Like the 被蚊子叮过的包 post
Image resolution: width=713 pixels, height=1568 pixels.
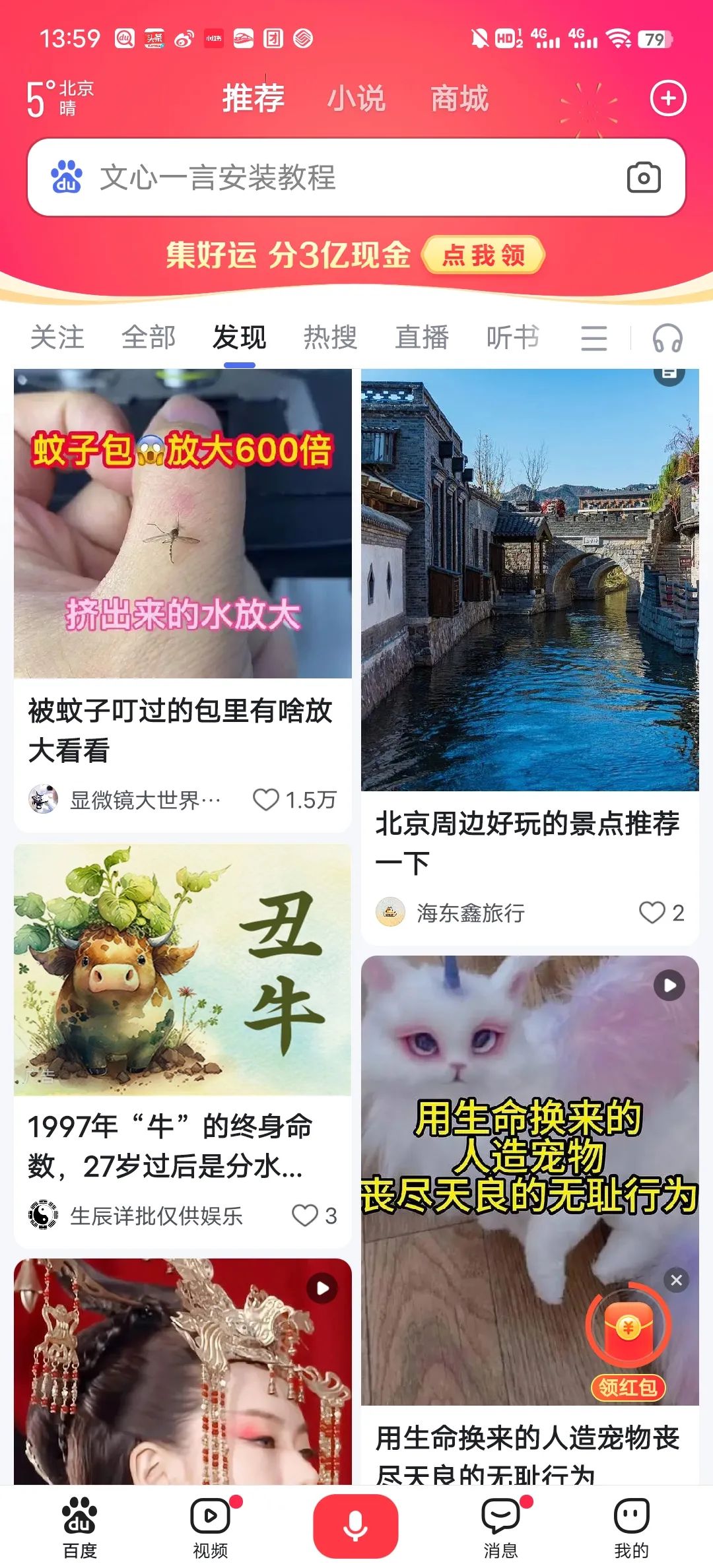[x=267, y=800]
